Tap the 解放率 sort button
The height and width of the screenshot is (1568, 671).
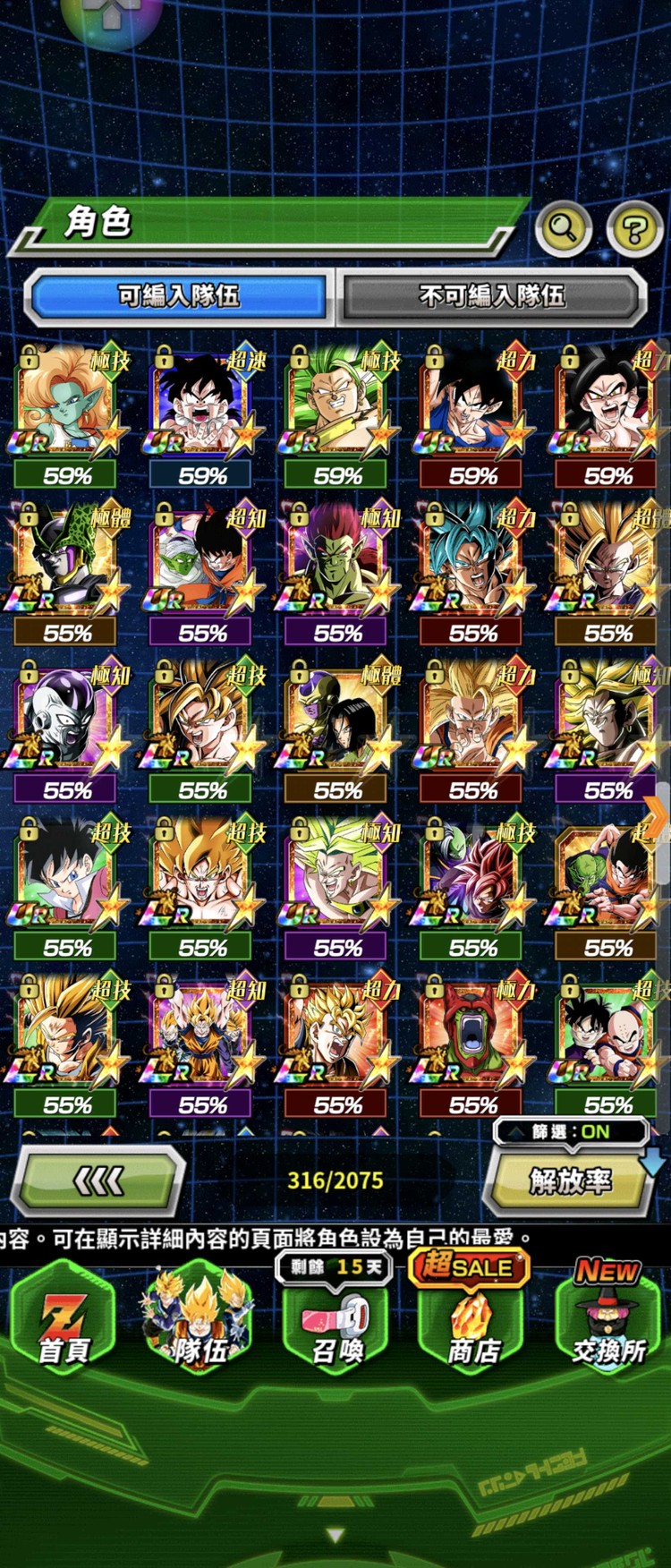tap(570, 1181)
